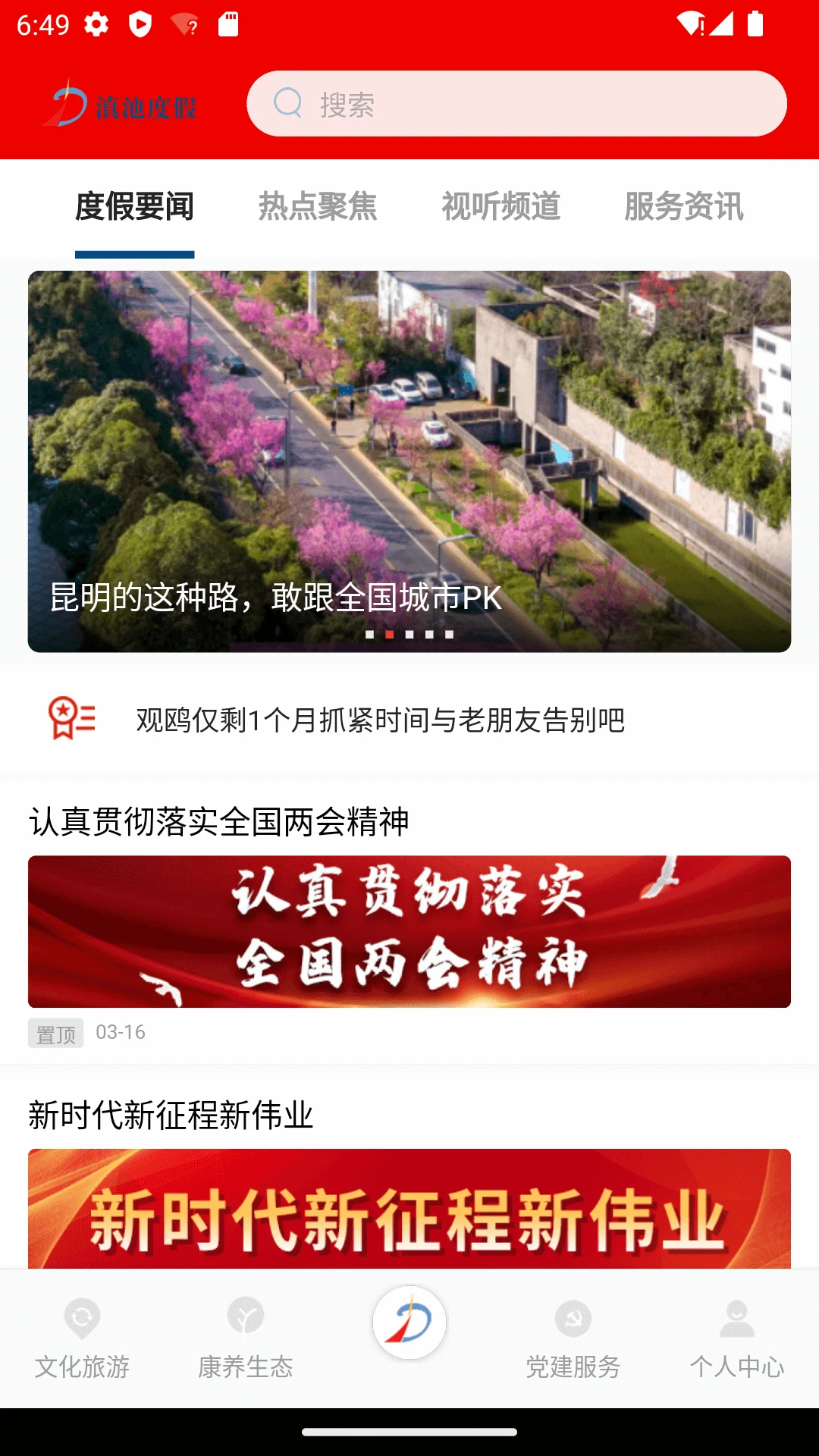The image size is (819, 1456).
Task: Tap the VPN shield icon in status bar
Action: coord(140,23)
